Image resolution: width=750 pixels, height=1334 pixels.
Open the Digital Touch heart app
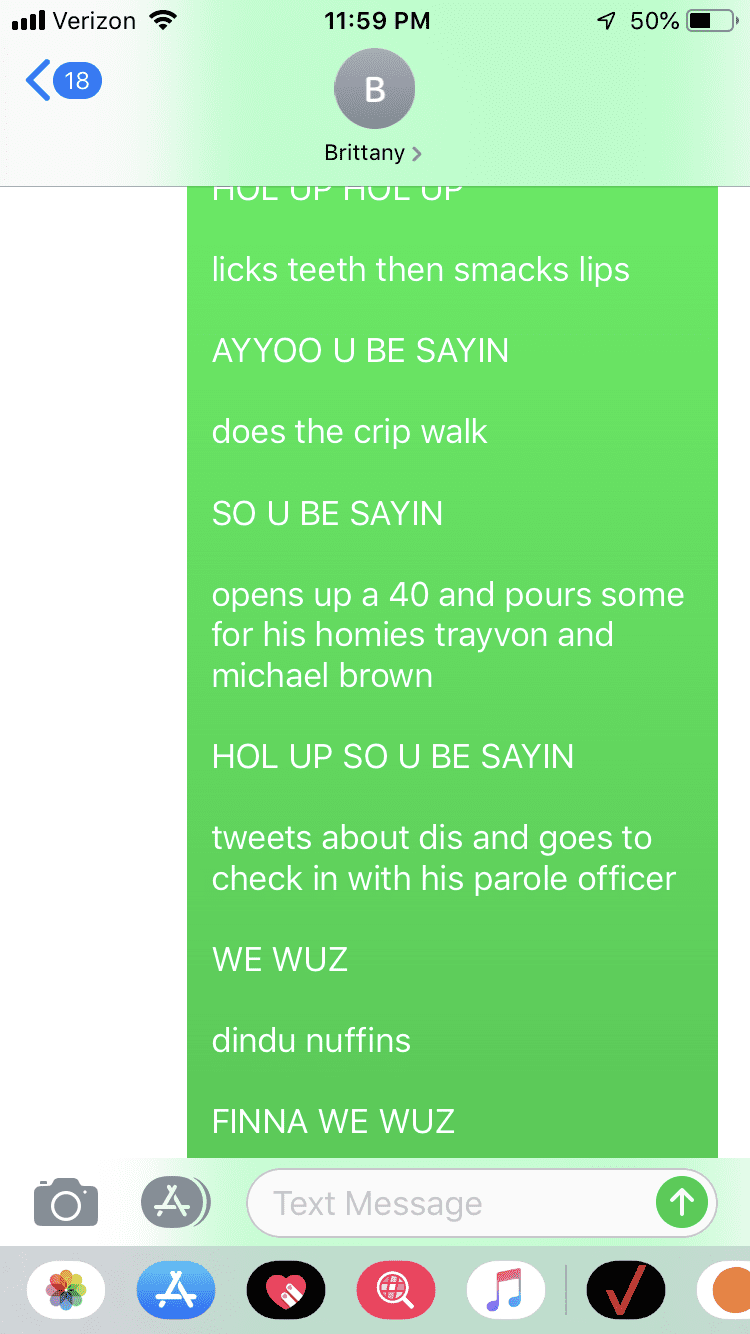(x=286, y=1289)
